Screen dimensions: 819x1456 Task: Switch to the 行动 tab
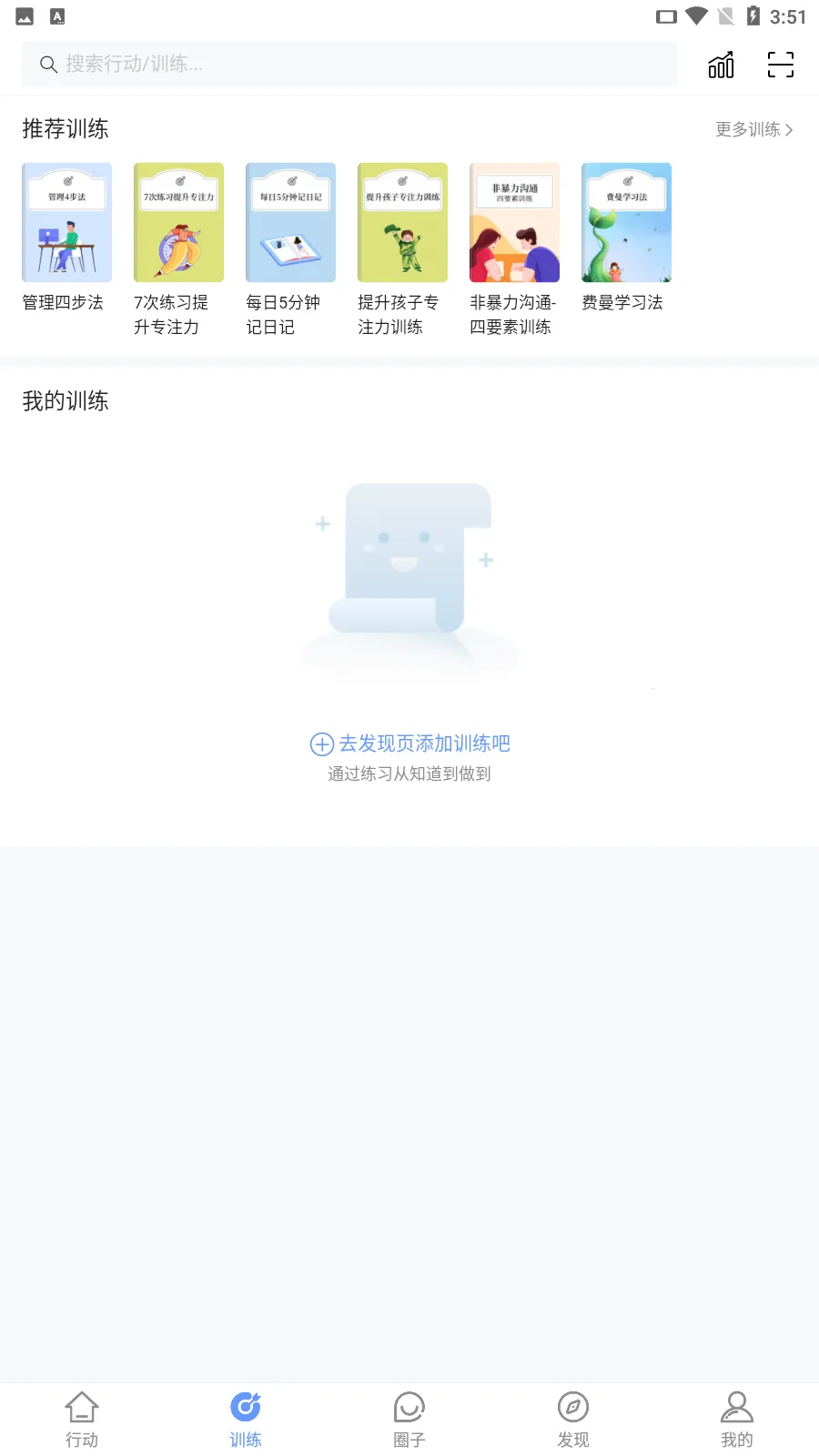82,1419
